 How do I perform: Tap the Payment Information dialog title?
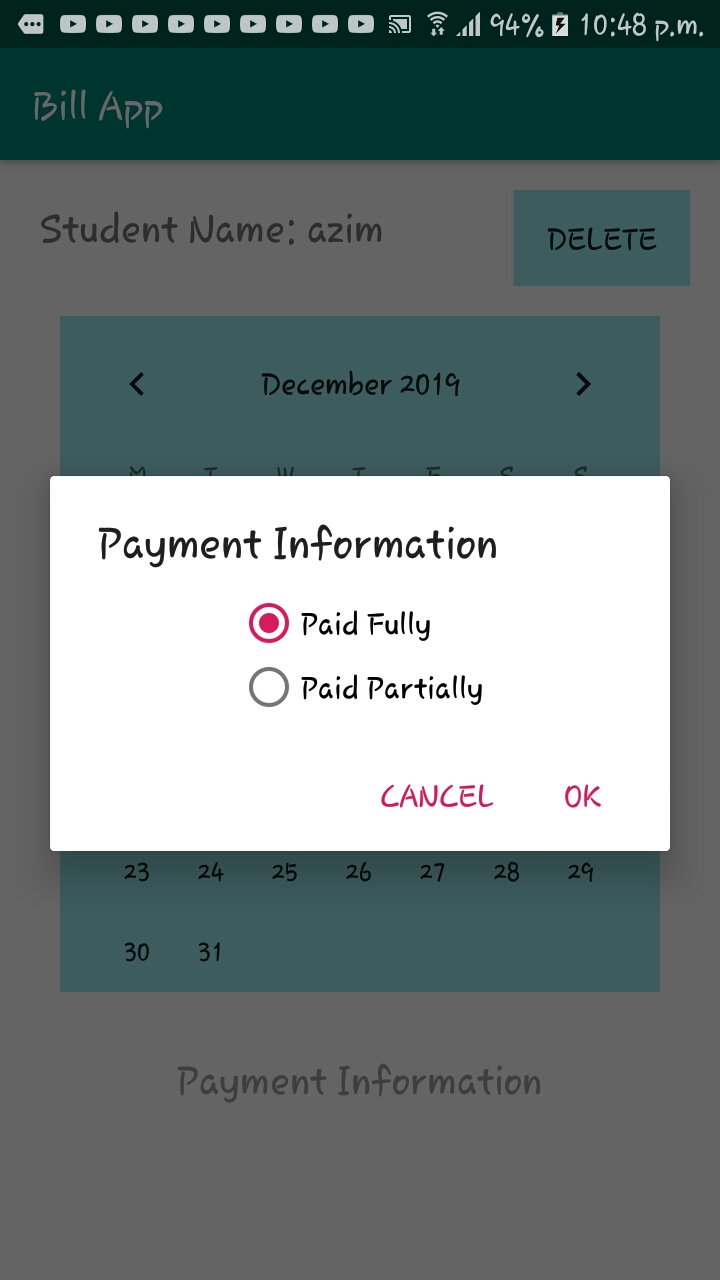point(296,543)
